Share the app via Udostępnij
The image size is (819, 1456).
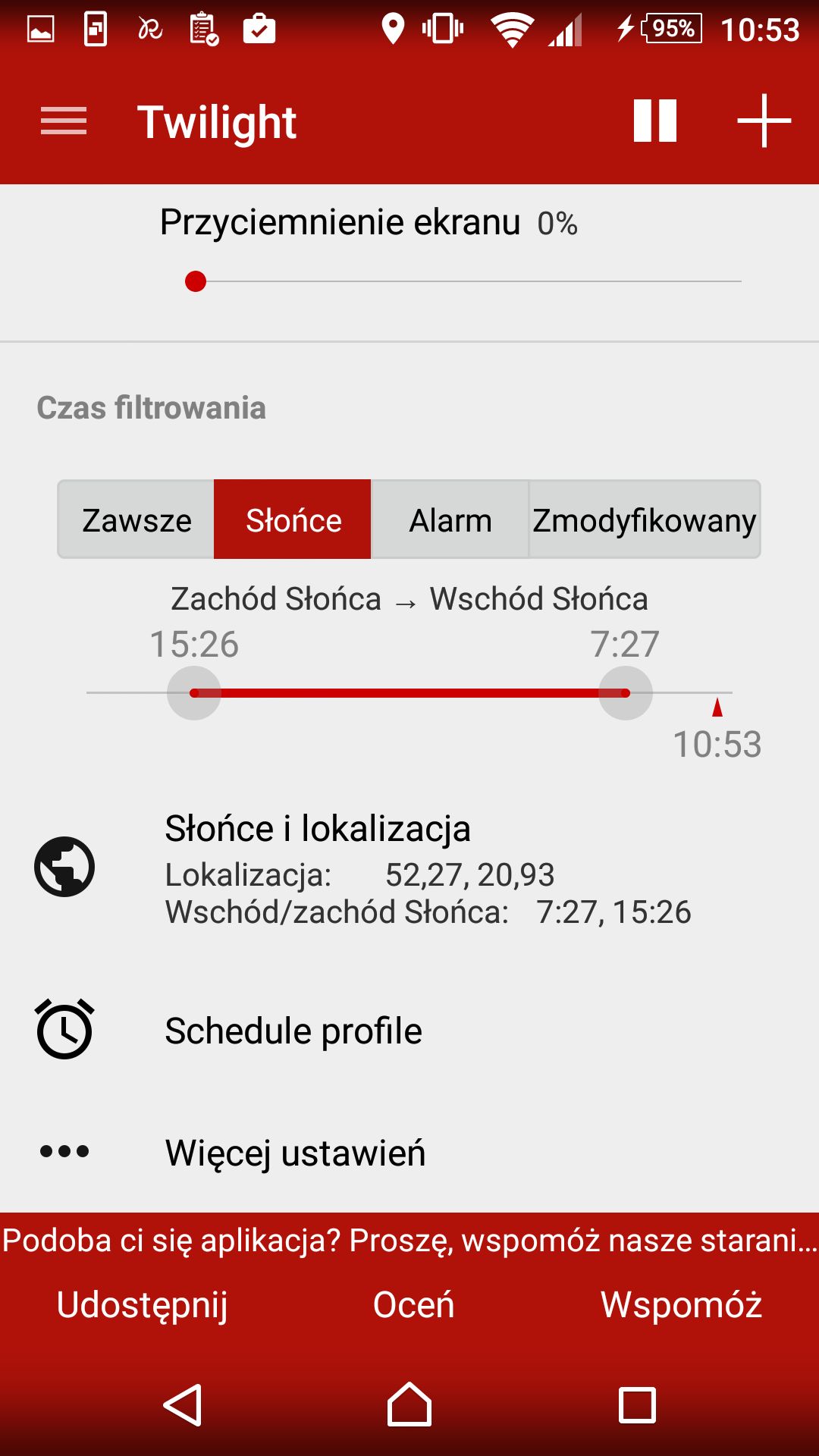tap(142, 1305)
